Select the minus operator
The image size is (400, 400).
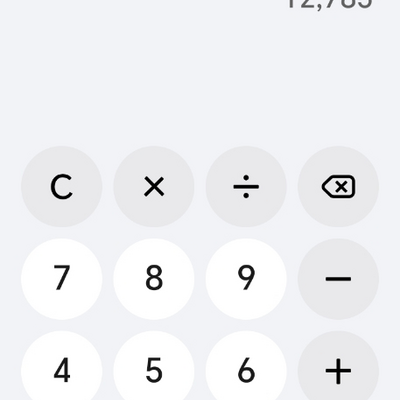pyautogui.click(x=338, y=279)
